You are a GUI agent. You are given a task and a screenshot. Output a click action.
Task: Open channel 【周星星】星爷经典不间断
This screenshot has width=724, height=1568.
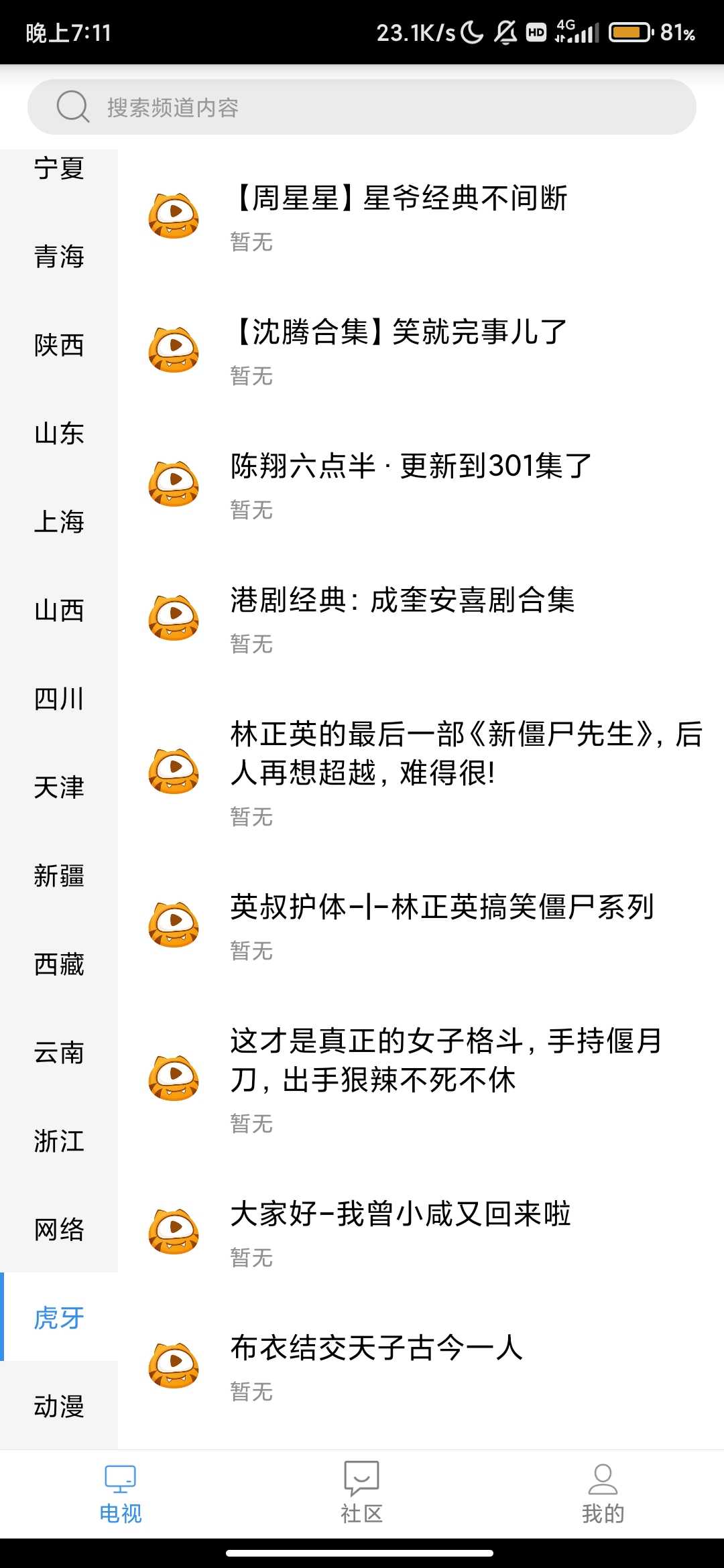click(x=400, y=216)
